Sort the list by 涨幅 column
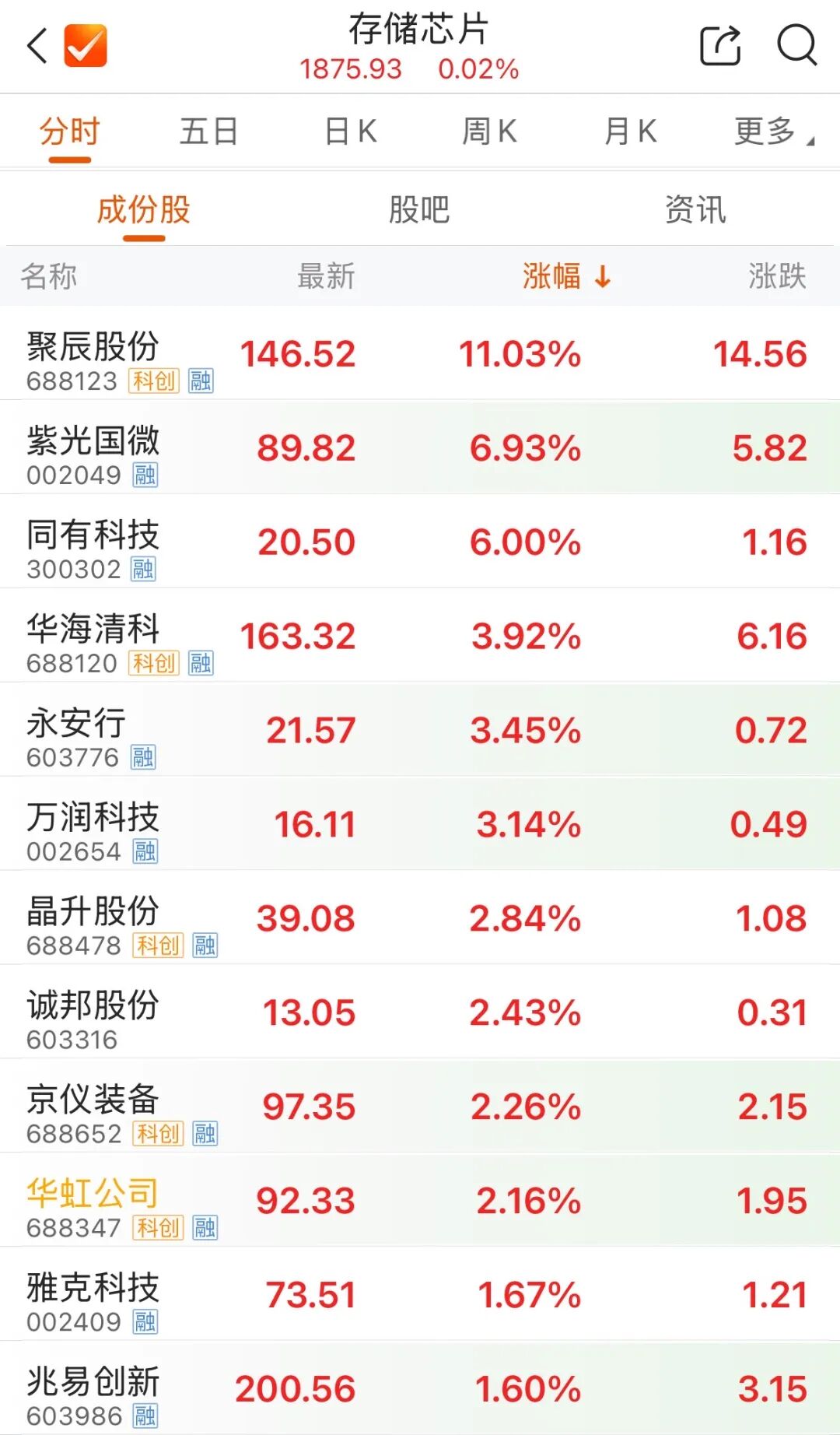This screenshot has width=840, height=1435. 567,276
